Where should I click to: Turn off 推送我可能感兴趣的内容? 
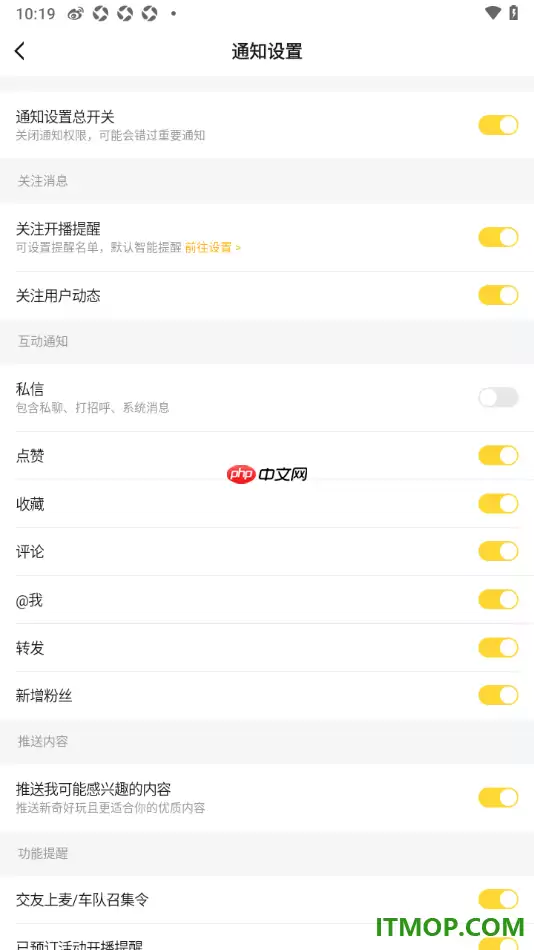[x=498, y=798]
